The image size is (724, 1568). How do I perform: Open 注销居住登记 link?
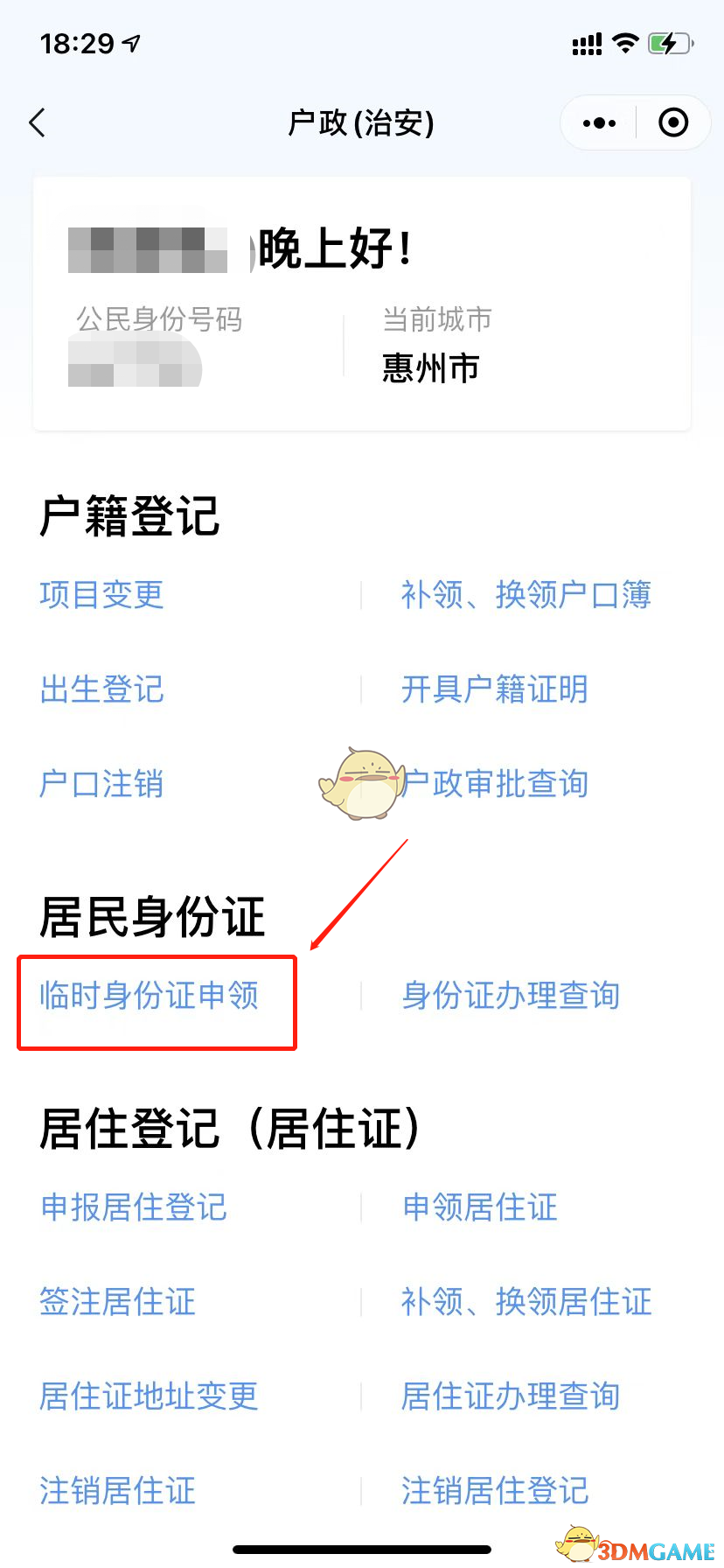[x=494, y=1491]
